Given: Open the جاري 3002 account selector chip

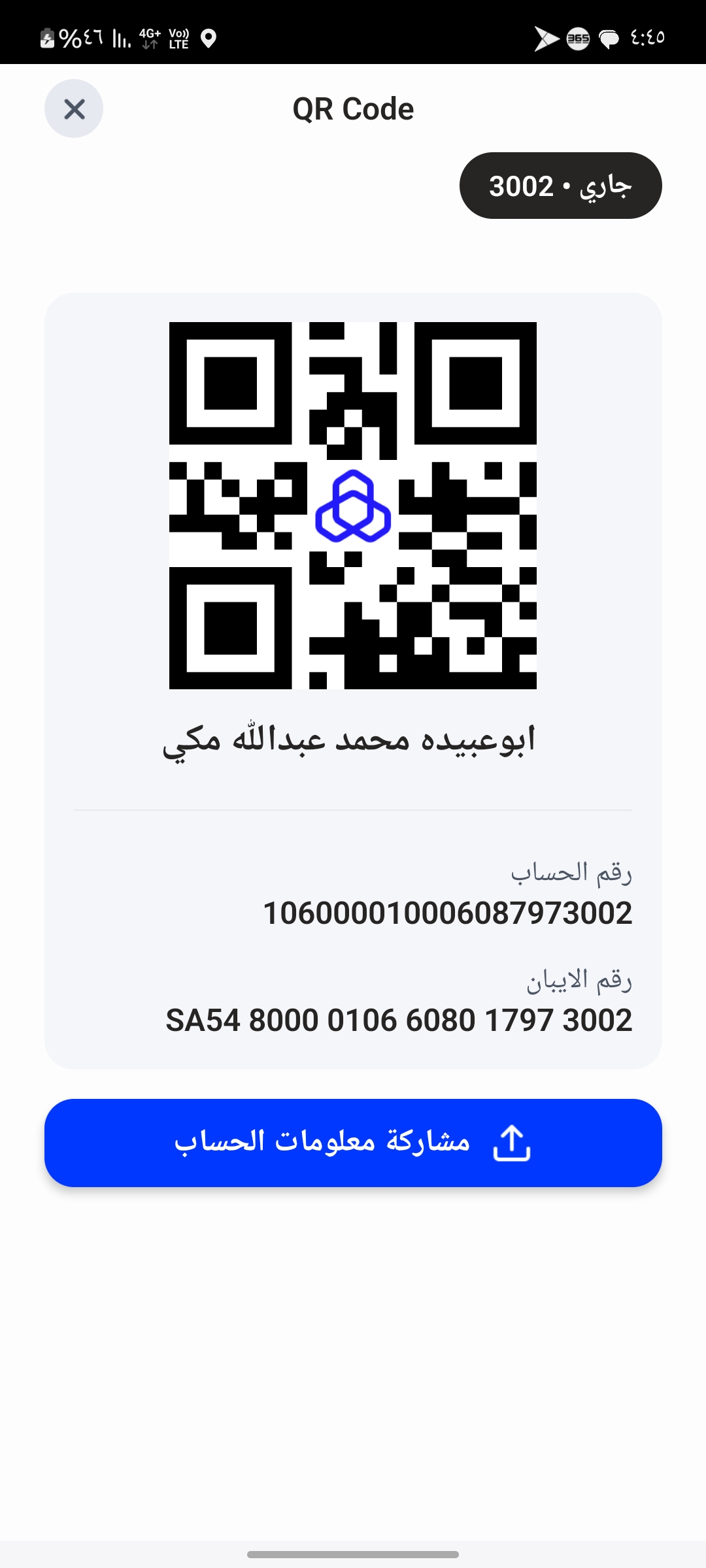Looking at the screenshot, I should tap(560, 186).
